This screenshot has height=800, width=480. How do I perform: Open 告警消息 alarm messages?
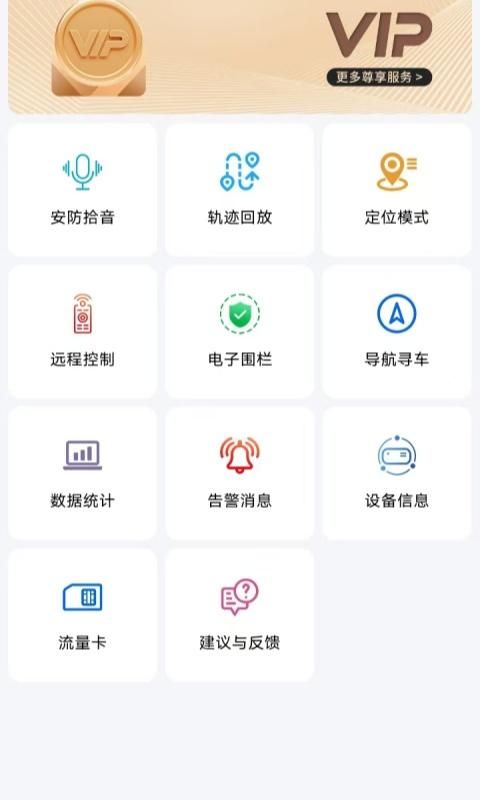click(x=240, y=473)
